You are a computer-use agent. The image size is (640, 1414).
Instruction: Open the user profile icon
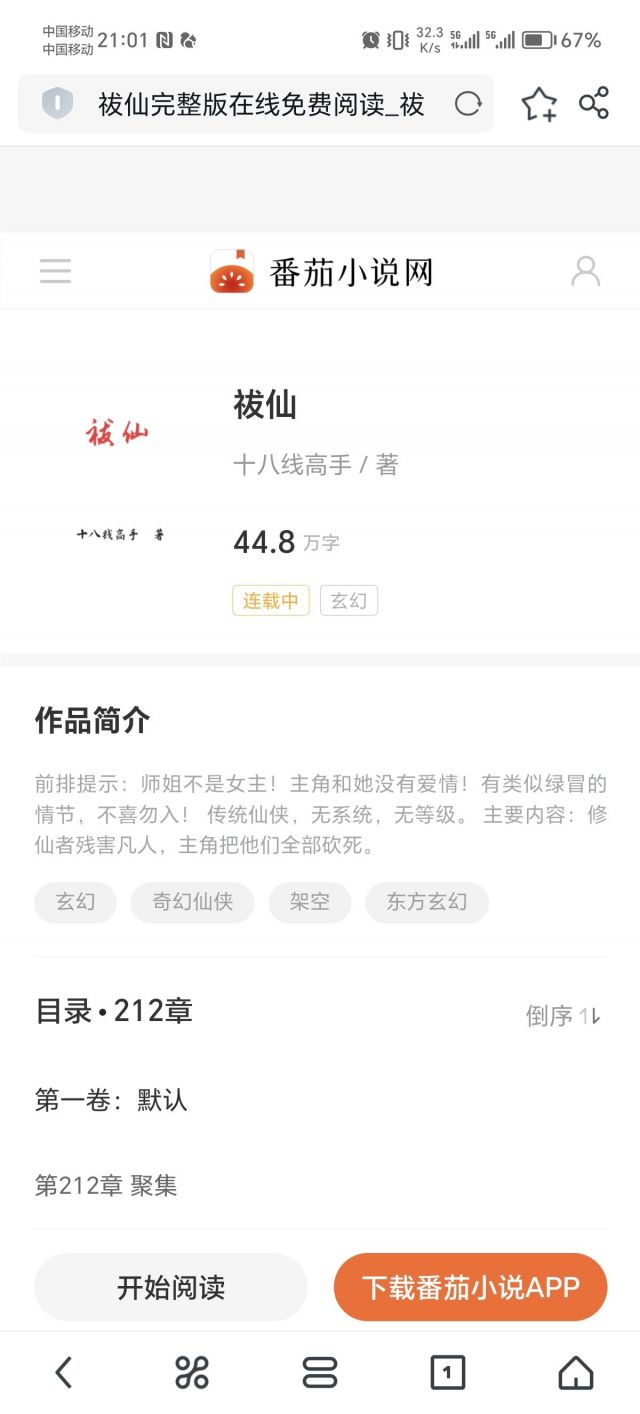585,271
